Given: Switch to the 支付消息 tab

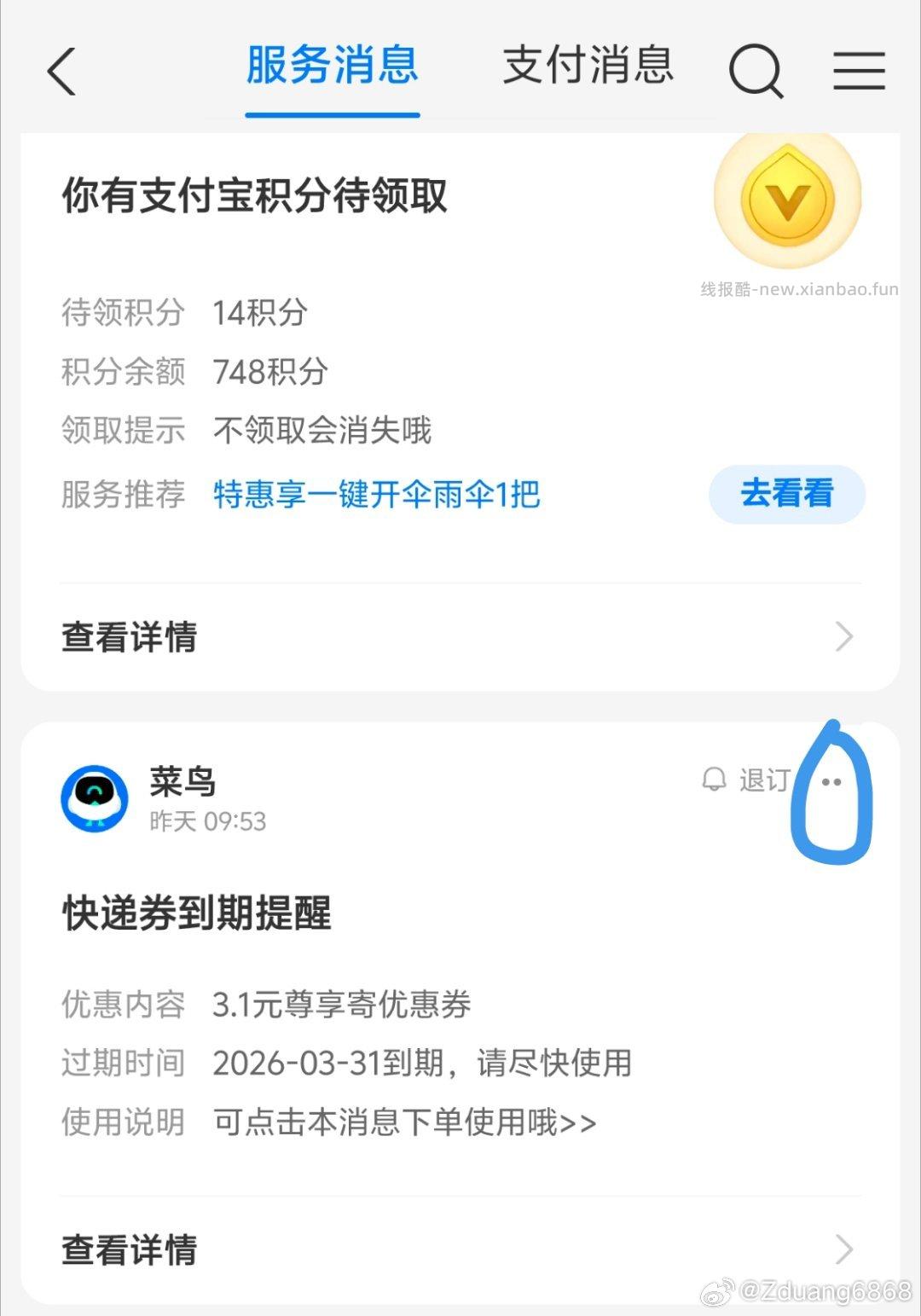Looking at the screenshot, I should pos(588,67).
